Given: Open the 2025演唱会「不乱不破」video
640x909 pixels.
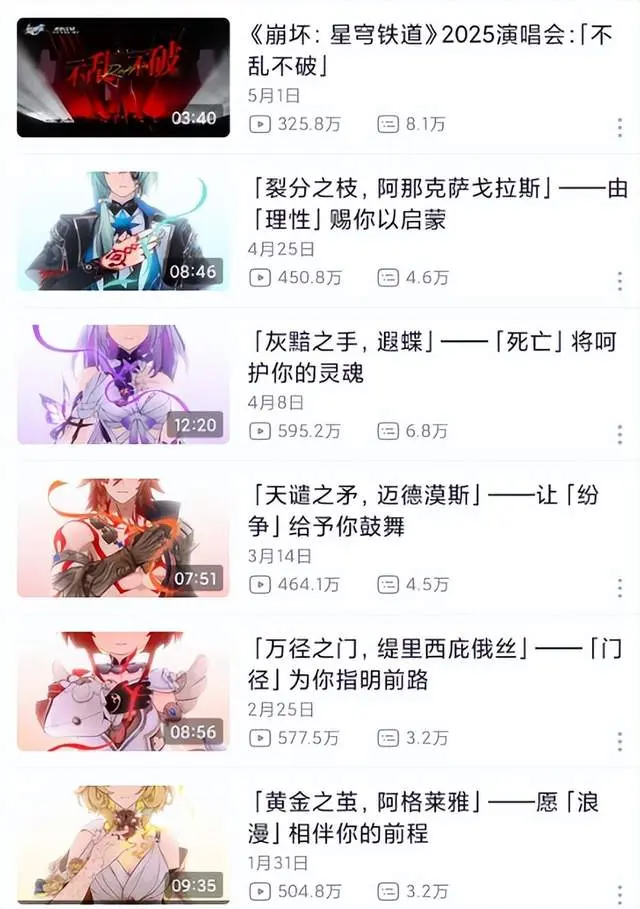Looking at the screenshot, I should pyautogui.click(x=123, y=78).
